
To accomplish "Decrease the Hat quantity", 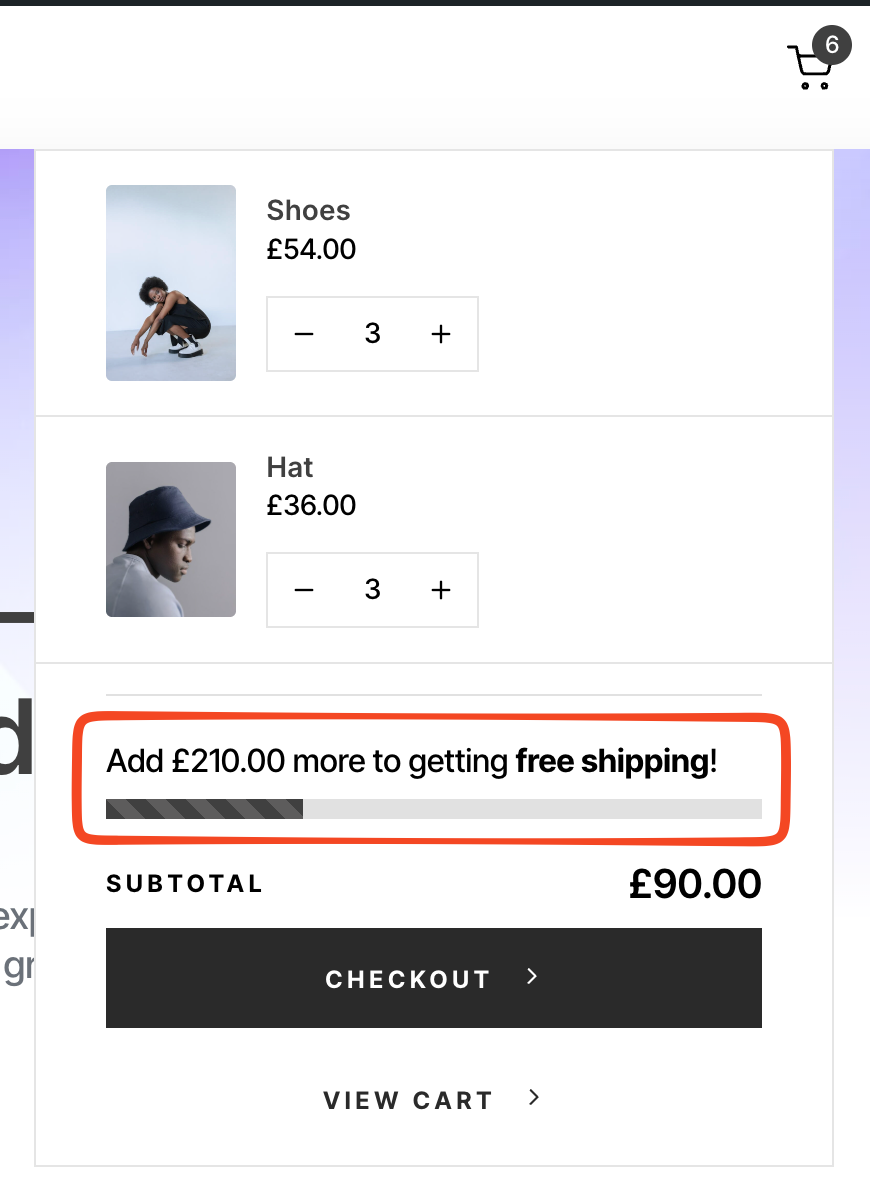I will pos(305,590).
